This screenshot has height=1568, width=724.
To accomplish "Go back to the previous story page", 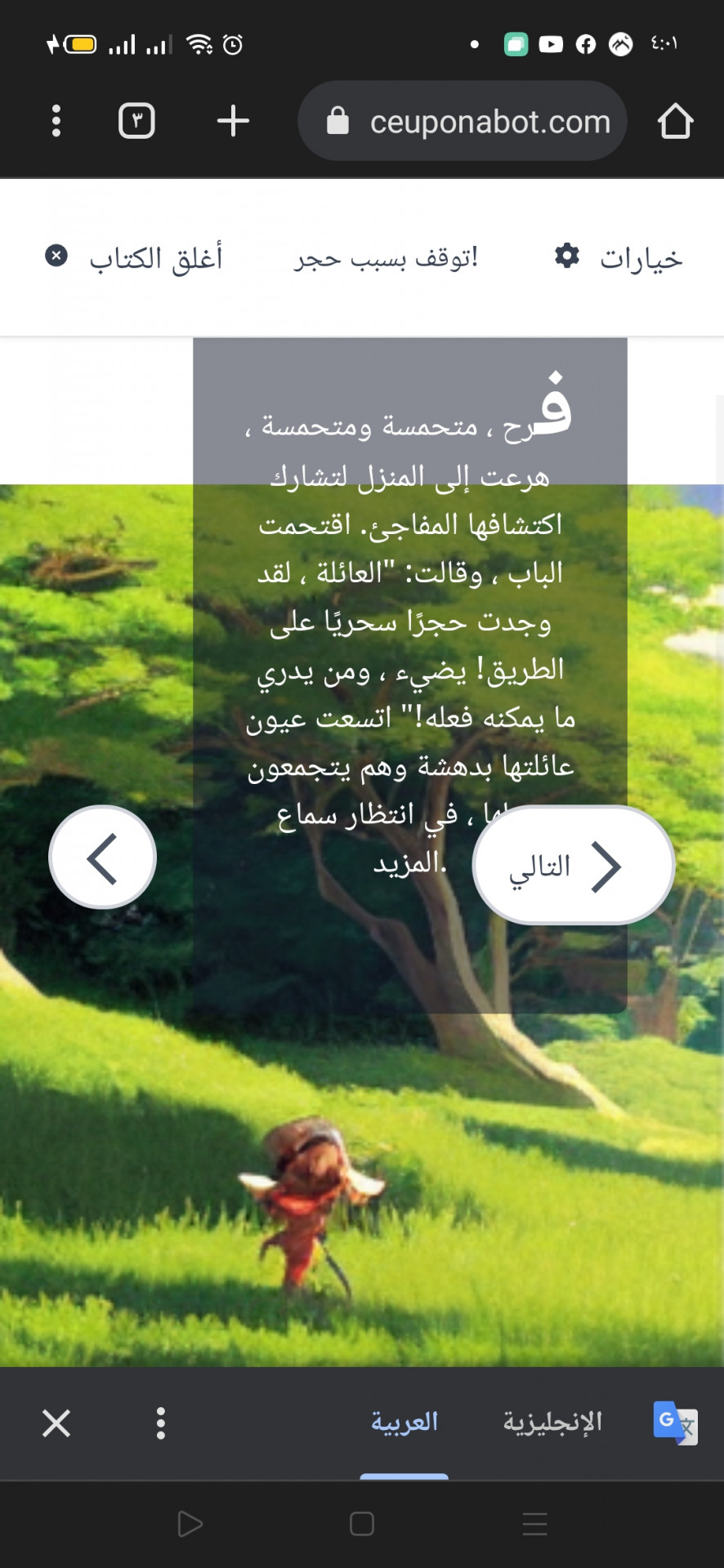I will pos(103,857).
